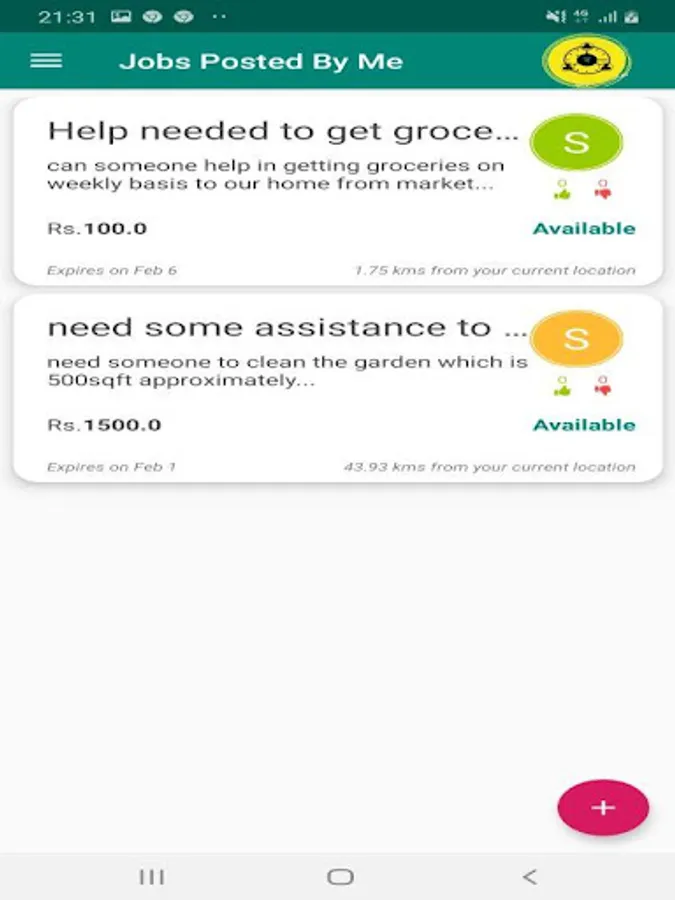The height and width of the screenshot is (900, 675).
Task: Open the profile logo in the app bar
Action: 586,61
